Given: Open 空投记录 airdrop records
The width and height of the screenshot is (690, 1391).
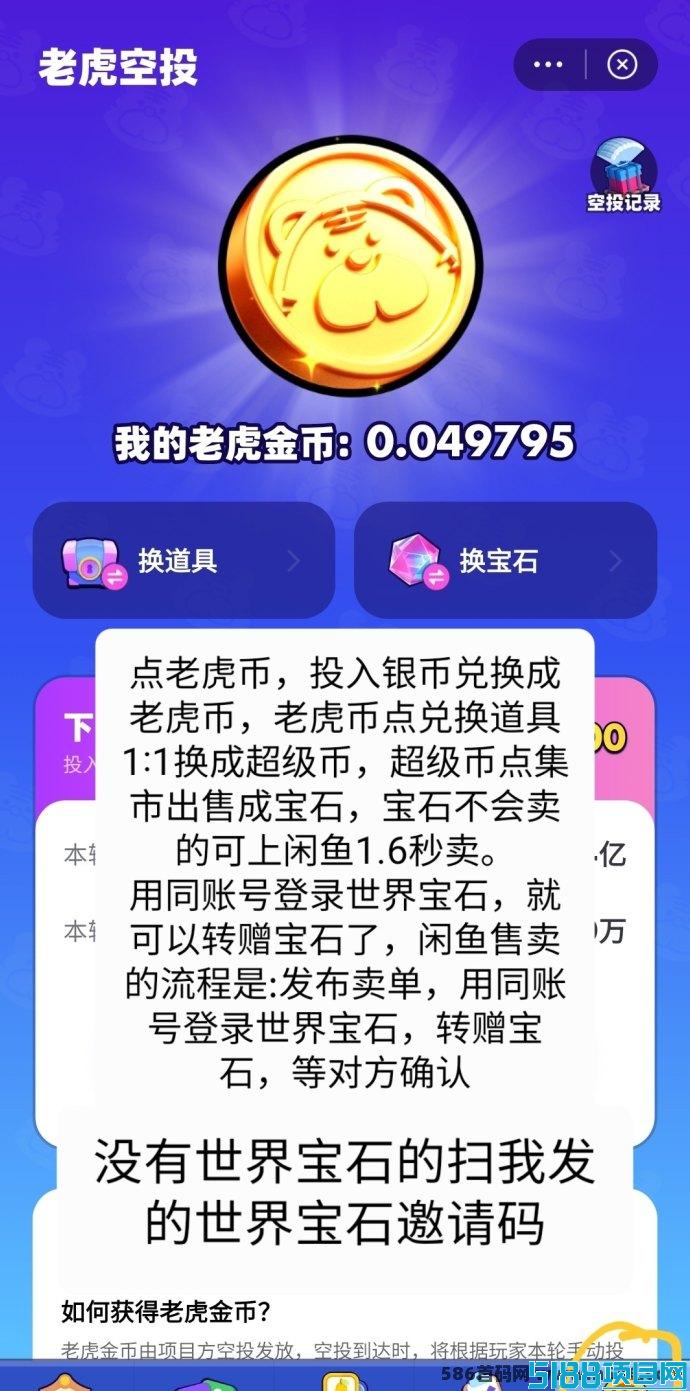Looking at the screenshot, I should click(x=624, y=176).
